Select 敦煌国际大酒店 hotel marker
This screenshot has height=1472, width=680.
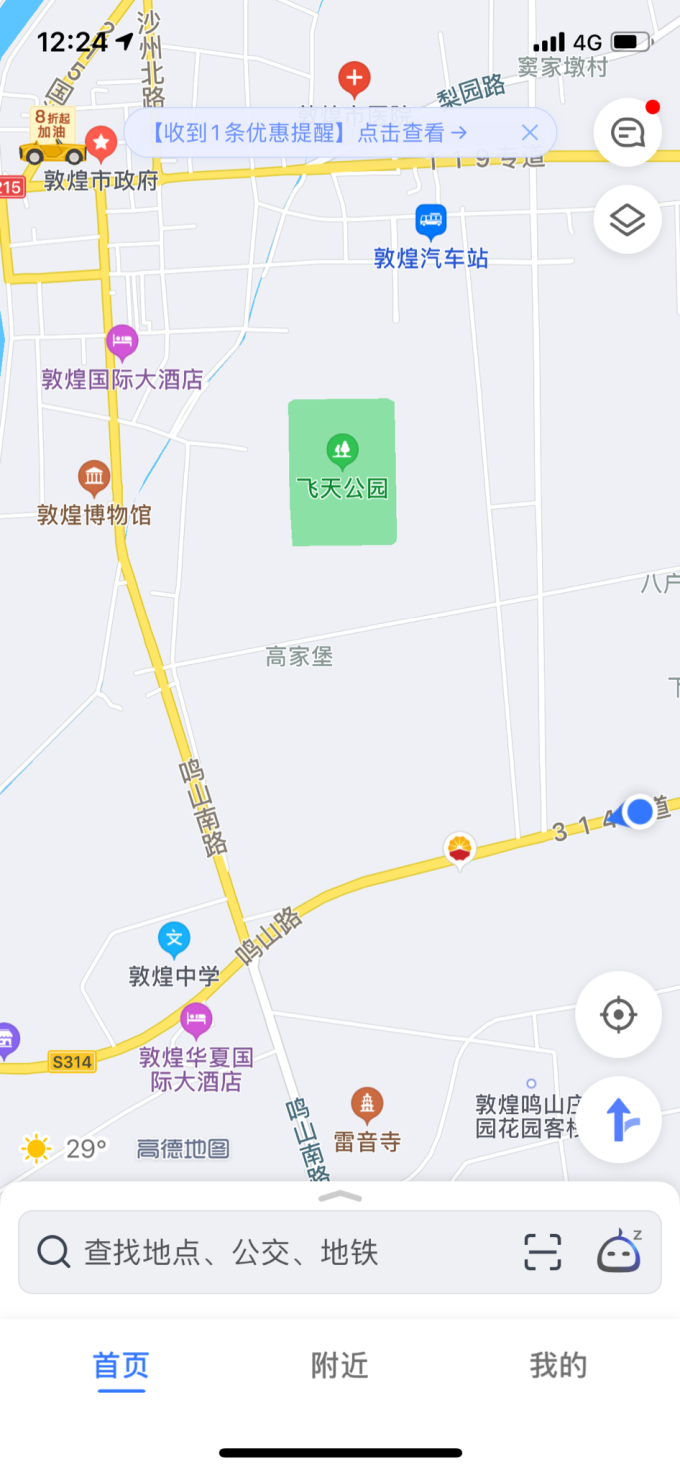point(122,343)
